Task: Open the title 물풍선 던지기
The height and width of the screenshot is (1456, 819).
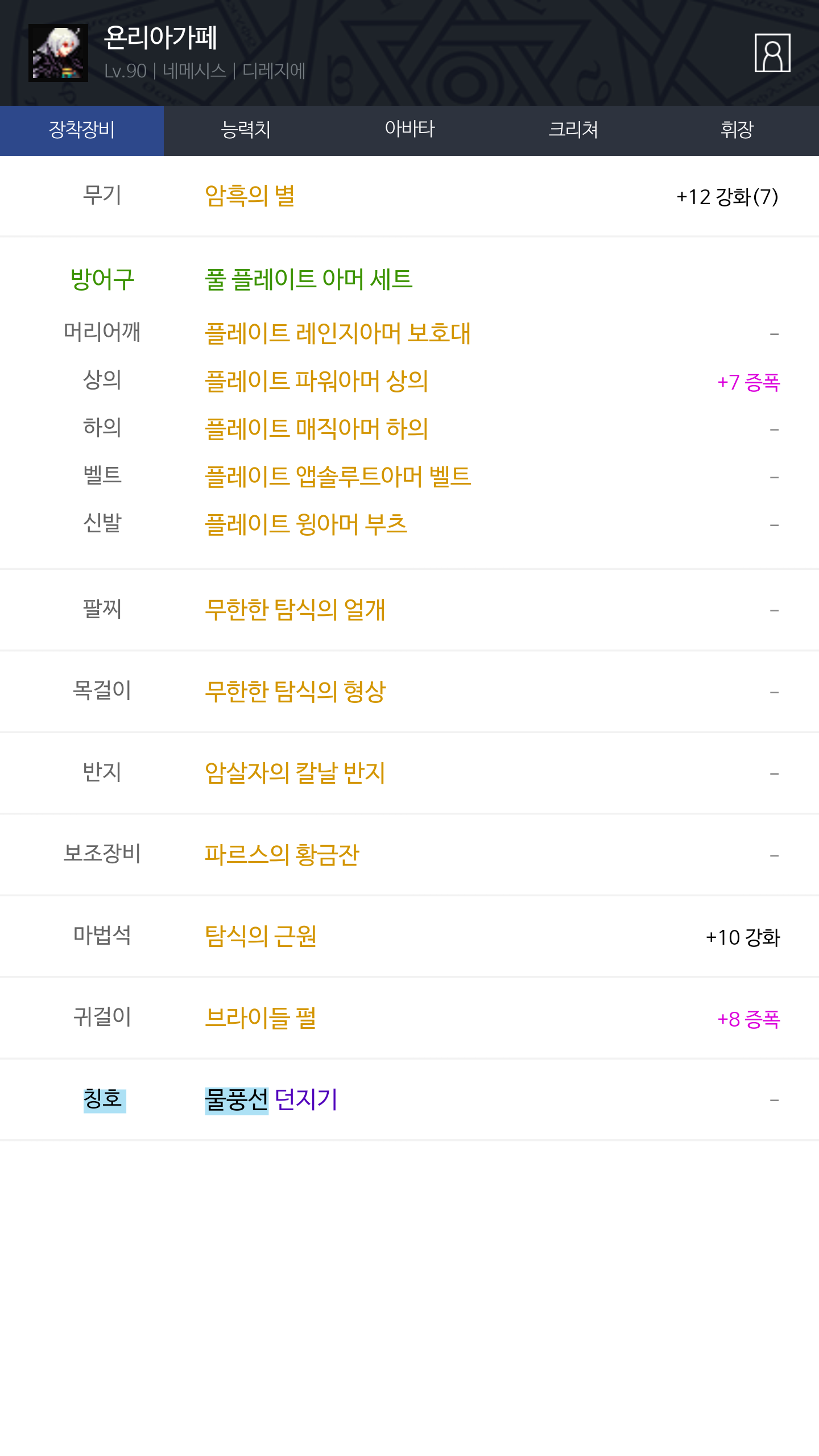Action: click(271, 1099)
